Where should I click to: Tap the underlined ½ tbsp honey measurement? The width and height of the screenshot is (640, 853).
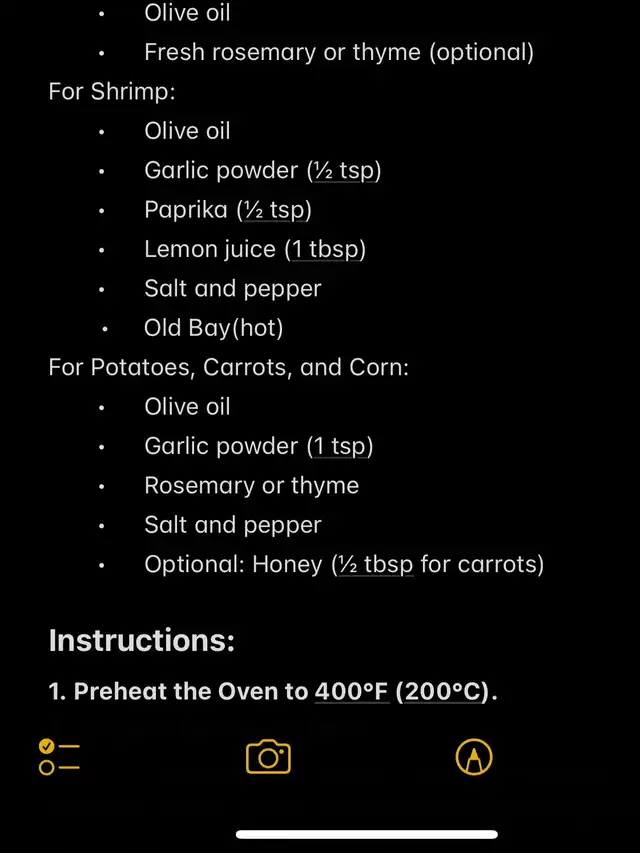376,564
